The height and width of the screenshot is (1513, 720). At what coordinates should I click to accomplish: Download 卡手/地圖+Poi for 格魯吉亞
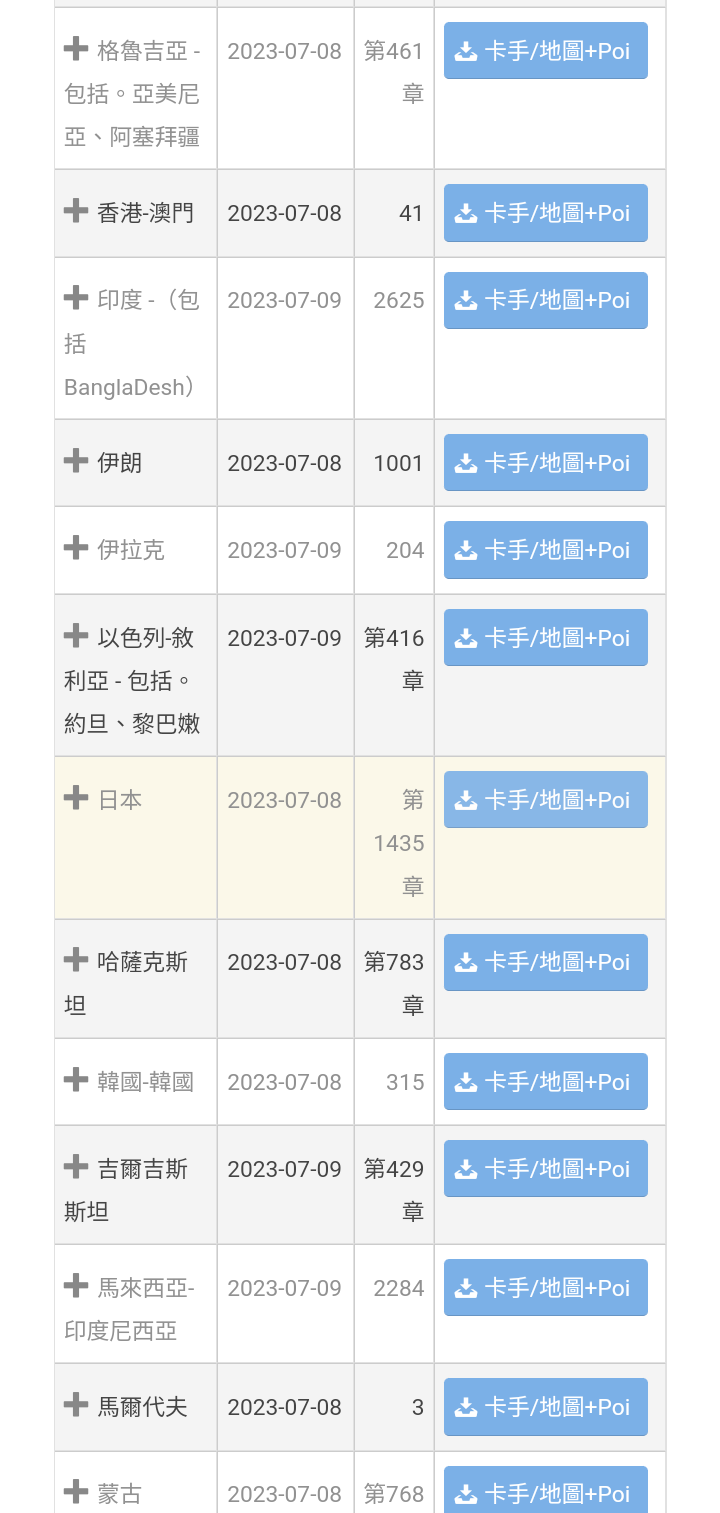pos(545,51)
